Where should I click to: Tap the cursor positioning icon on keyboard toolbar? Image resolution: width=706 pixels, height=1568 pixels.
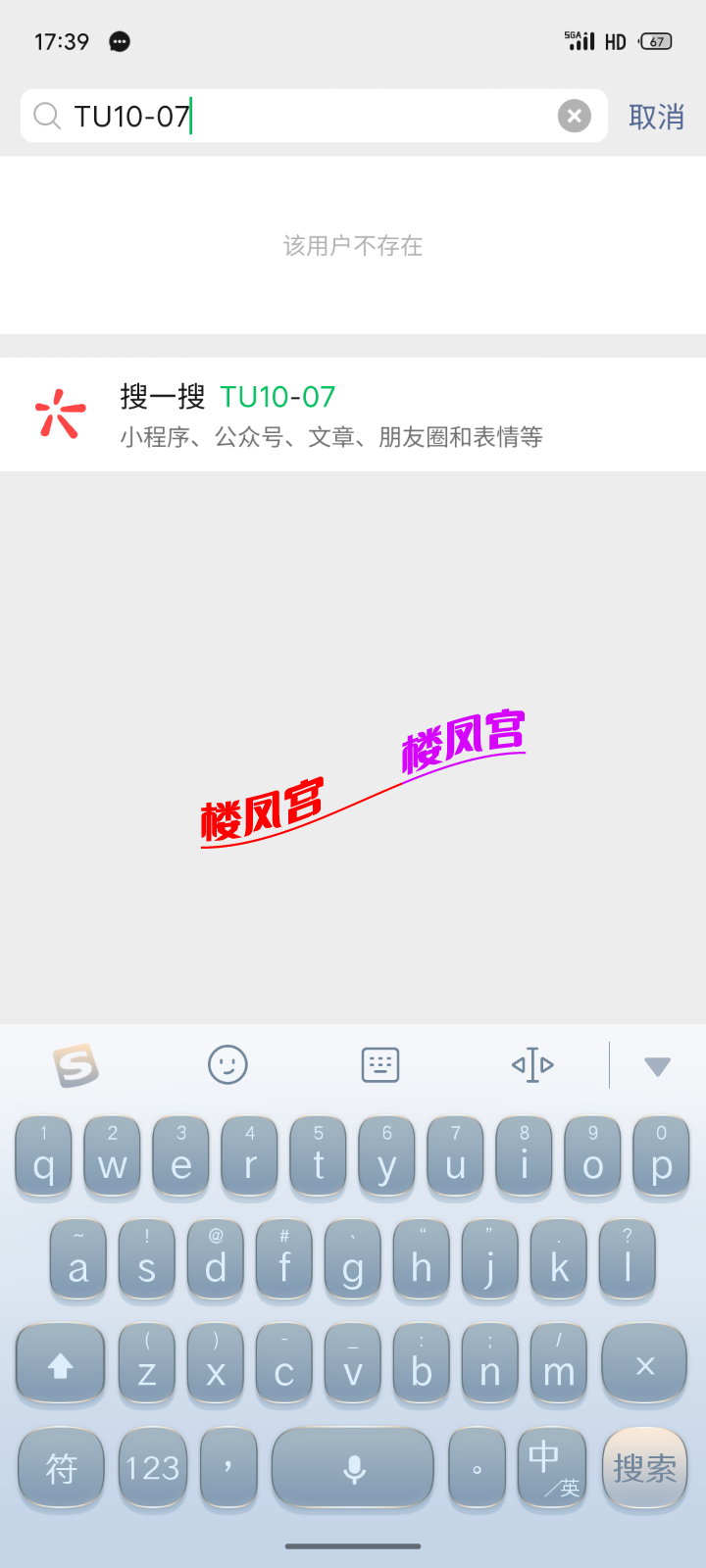pos(531,1064)
